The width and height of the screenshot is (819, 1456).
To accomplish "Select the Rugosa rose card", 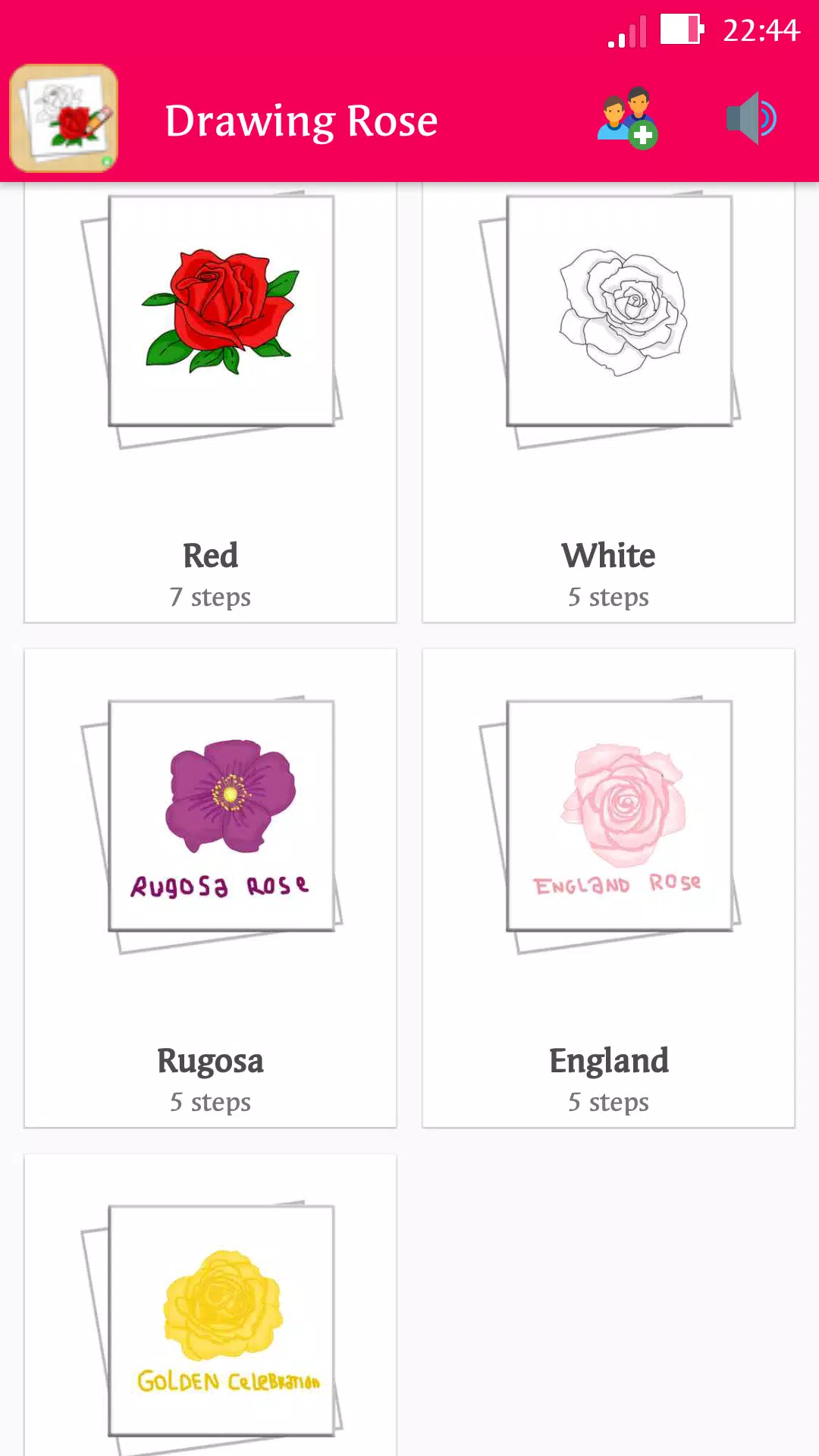I will coord(210,887).
